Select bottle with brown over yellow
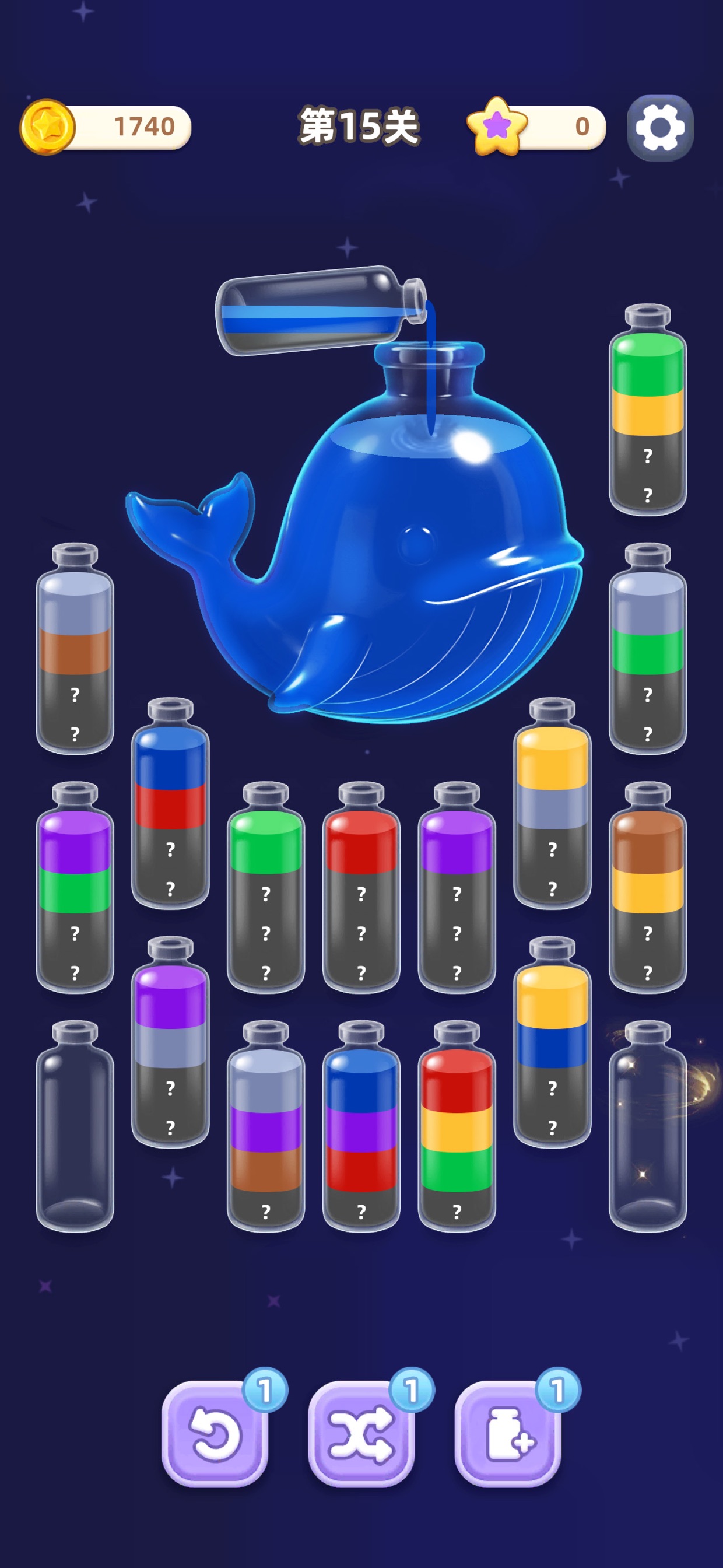This screenshot has width=723, height=1568. point(648,887)
